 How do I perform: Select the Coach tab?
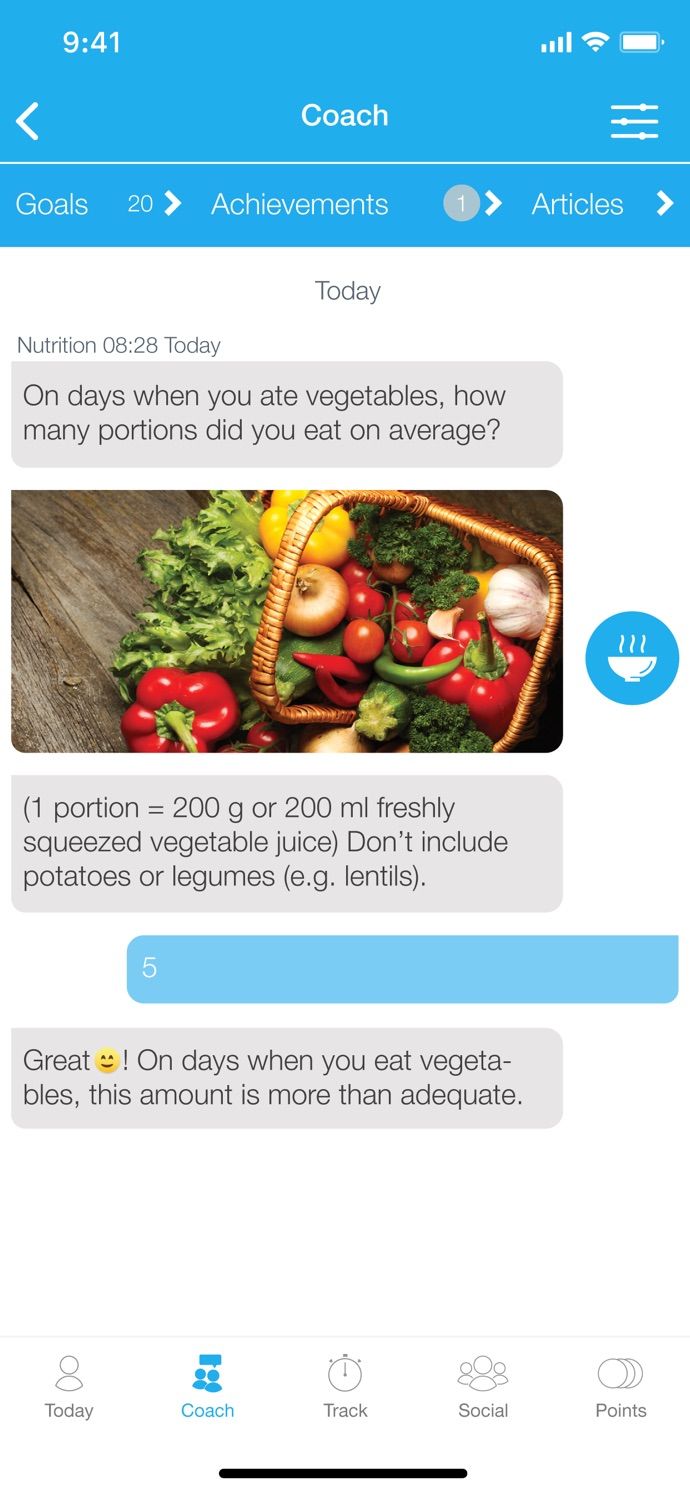click(x=207, y=1387)
